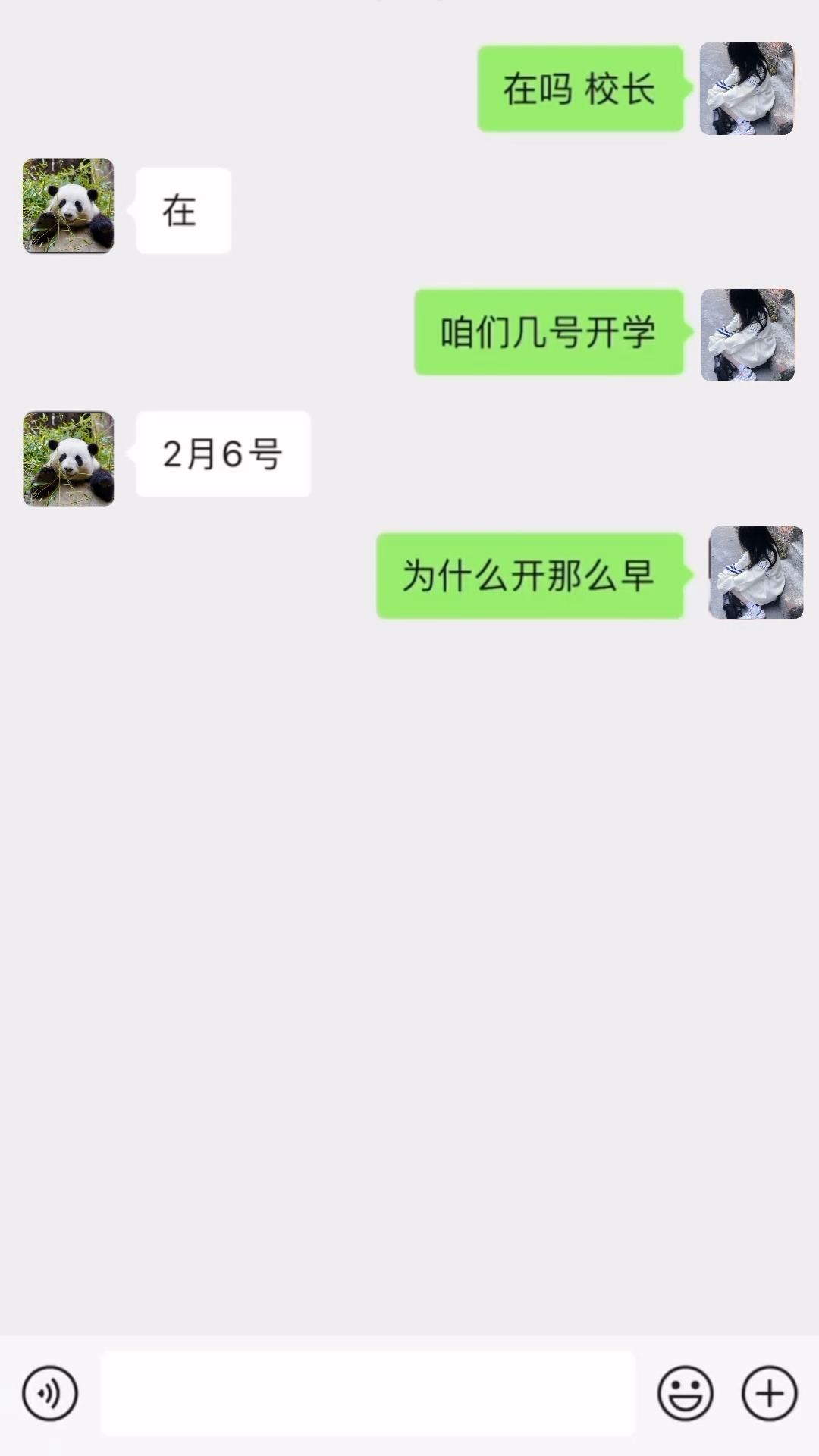This screenshot has height=1456, width=819.
Task: Open the emoji sticker panel
Action: tap(686, 1393)
